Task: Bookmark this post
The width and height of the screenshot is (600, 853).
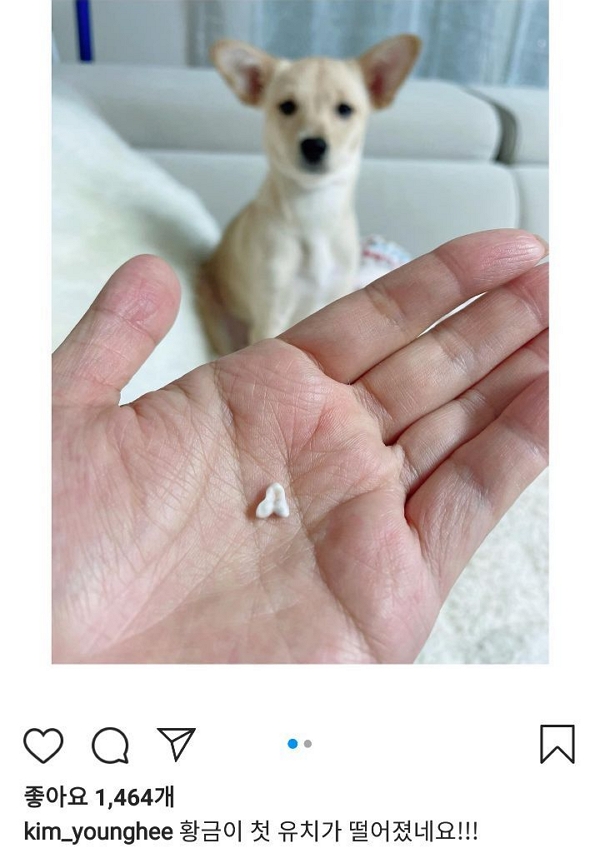Action: [x=557, y=744]
